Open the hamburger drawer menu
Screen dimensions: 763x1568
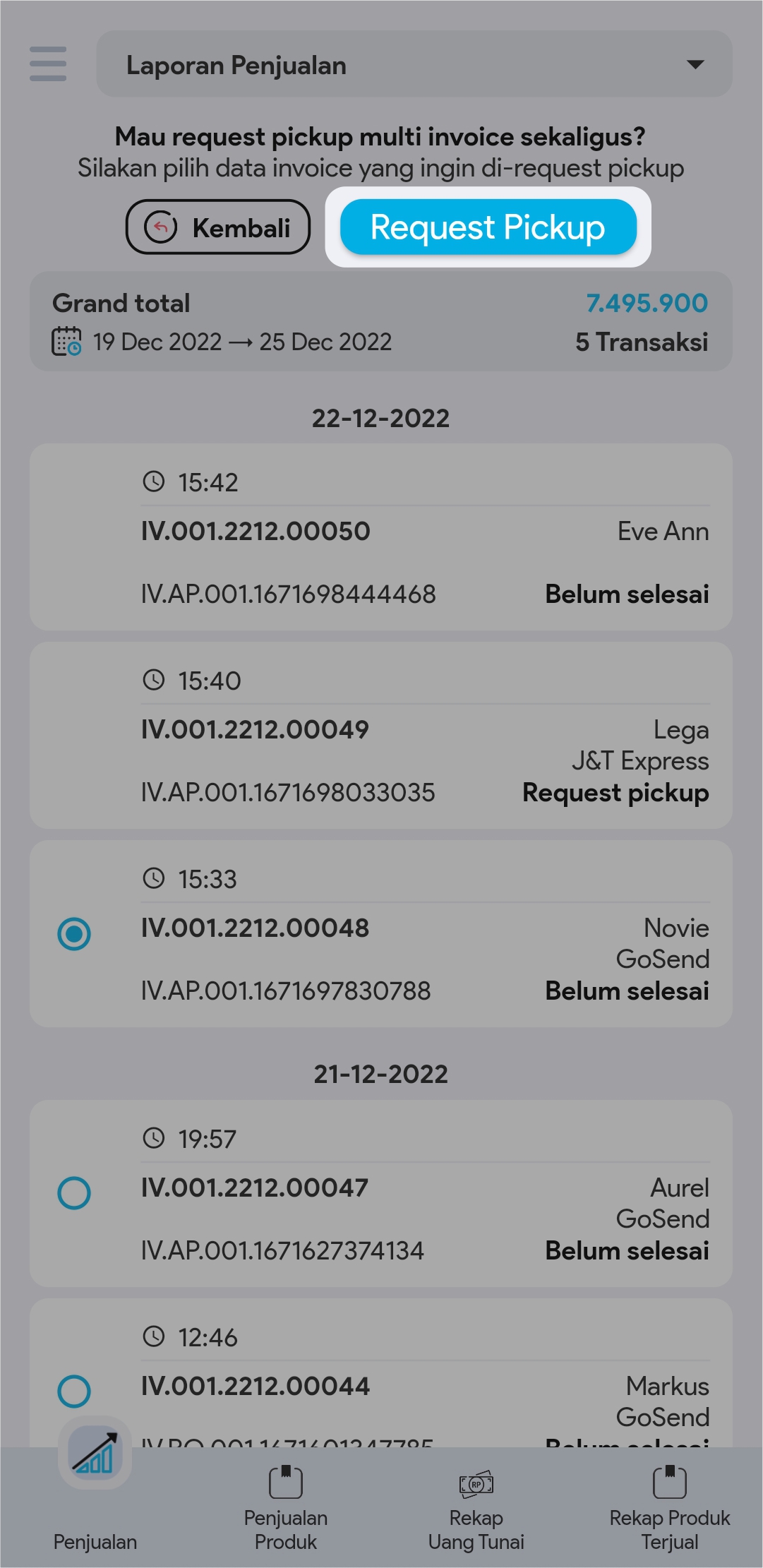[48, 64]
